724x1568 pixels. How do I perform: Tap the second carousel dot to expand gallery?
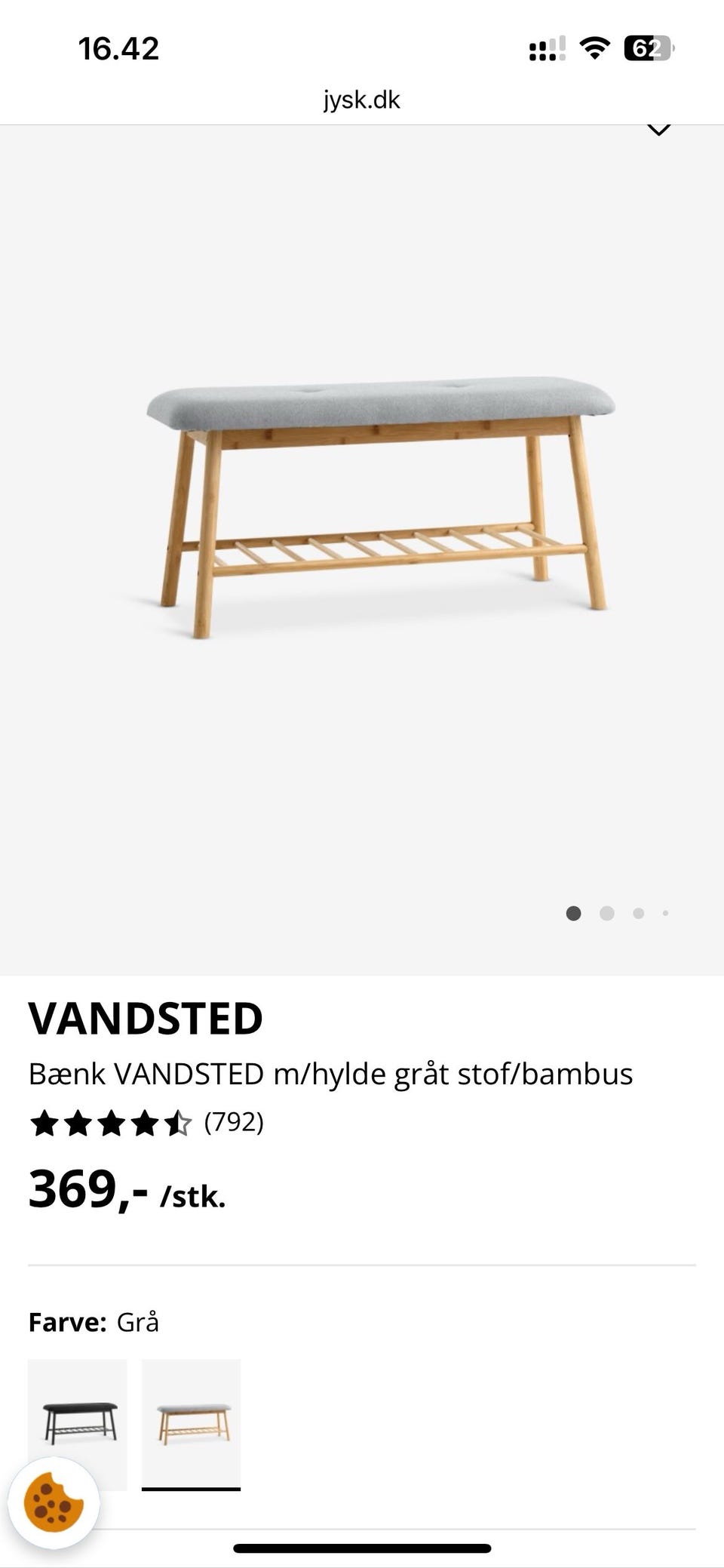pyautogui.click(x=606, y=913)
